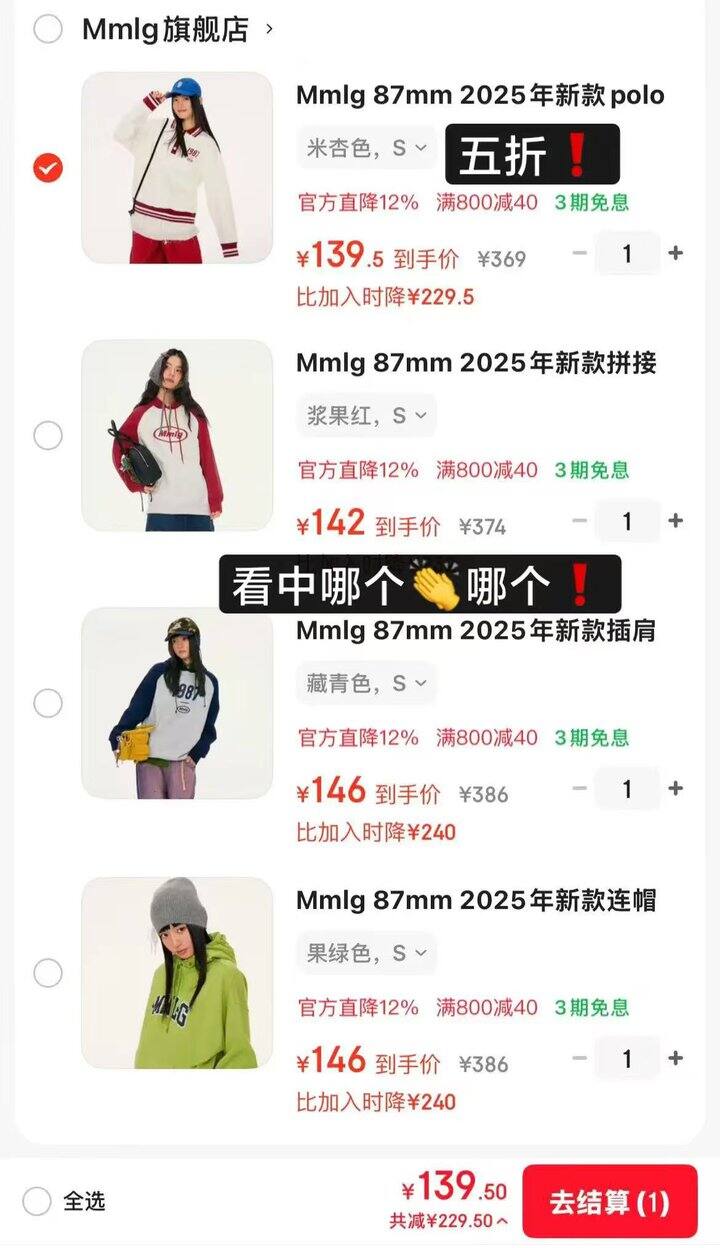
Task: Open the 藏青色, S variant dropdown
Action: pos(363,683)
